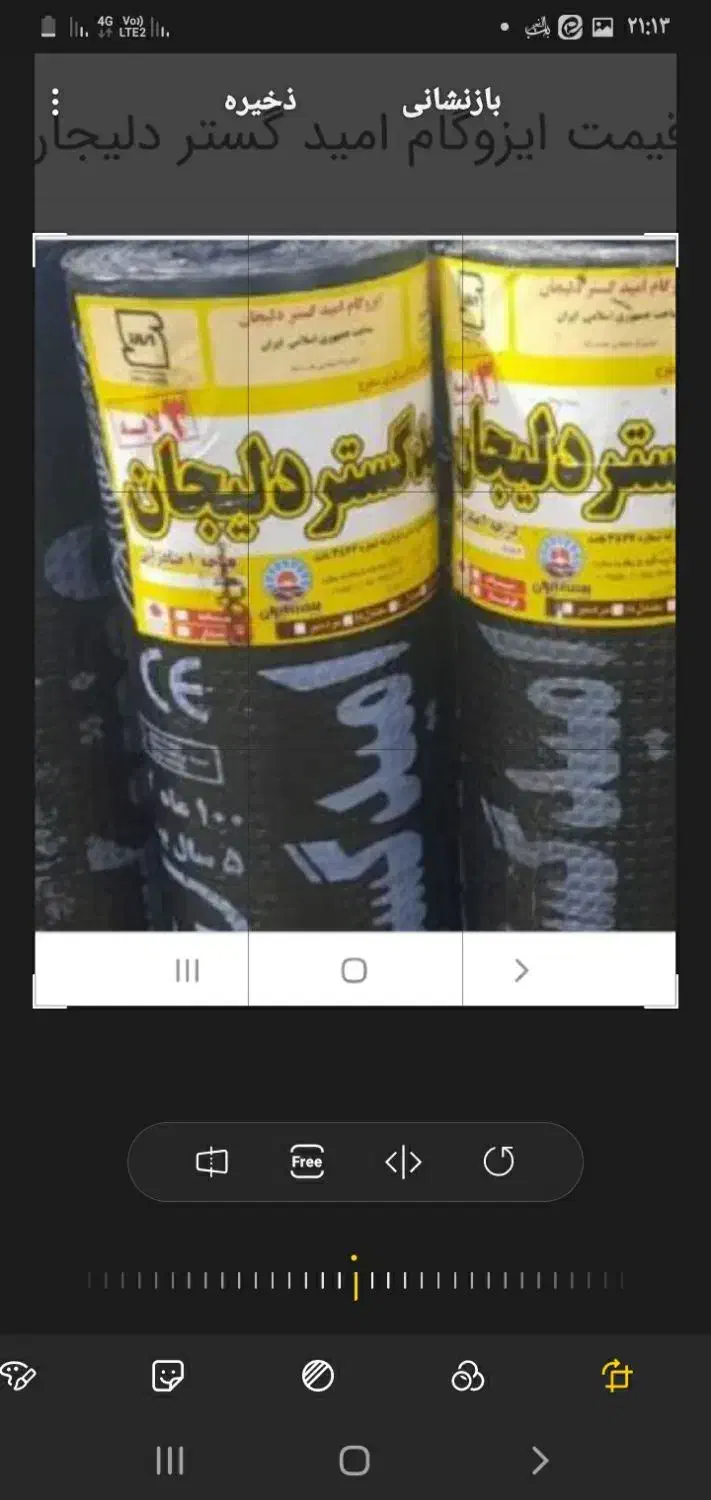The image size is (711, 1500).
Task: Tap the straighten angle slider
Action: [x=355, y=1281]
